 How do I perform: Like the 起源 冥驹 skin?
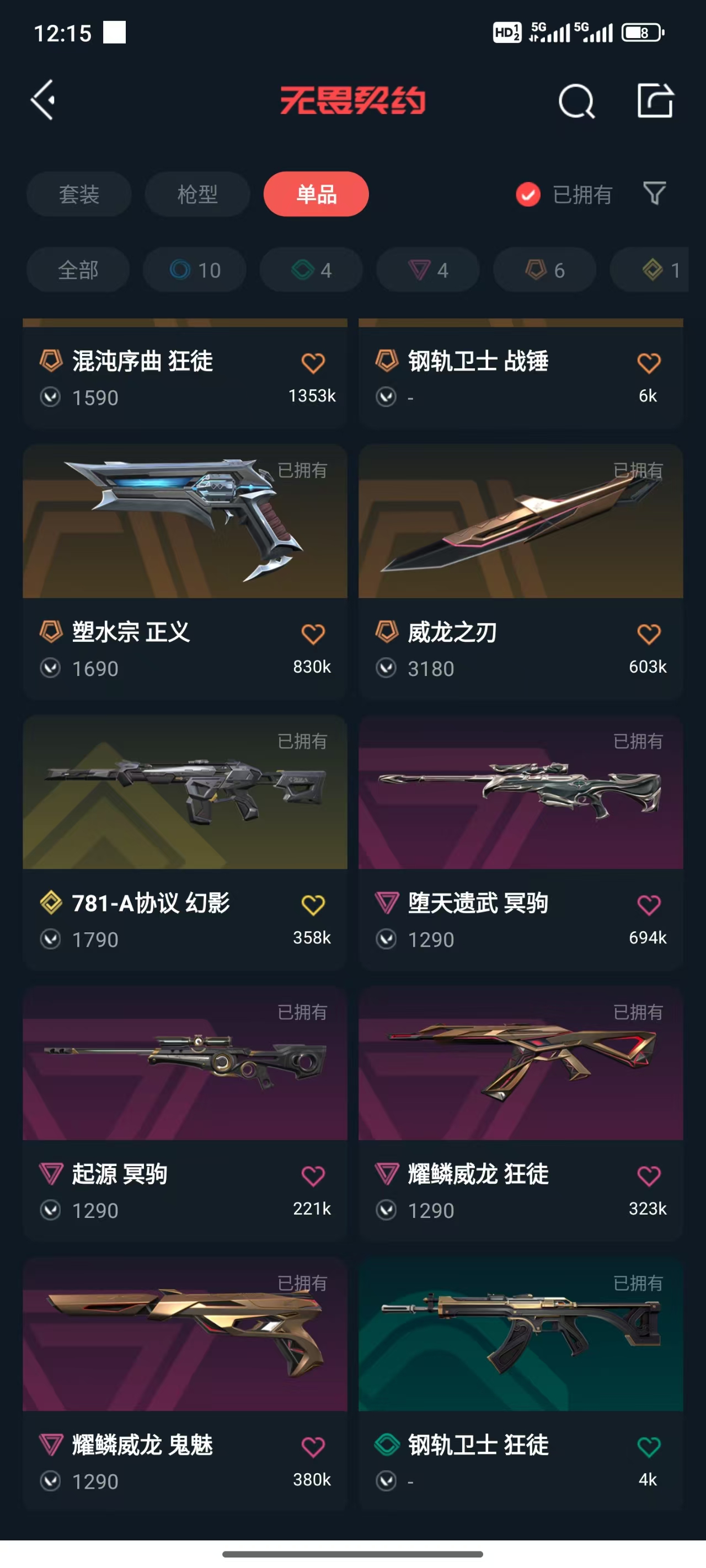coord(313,1176)
